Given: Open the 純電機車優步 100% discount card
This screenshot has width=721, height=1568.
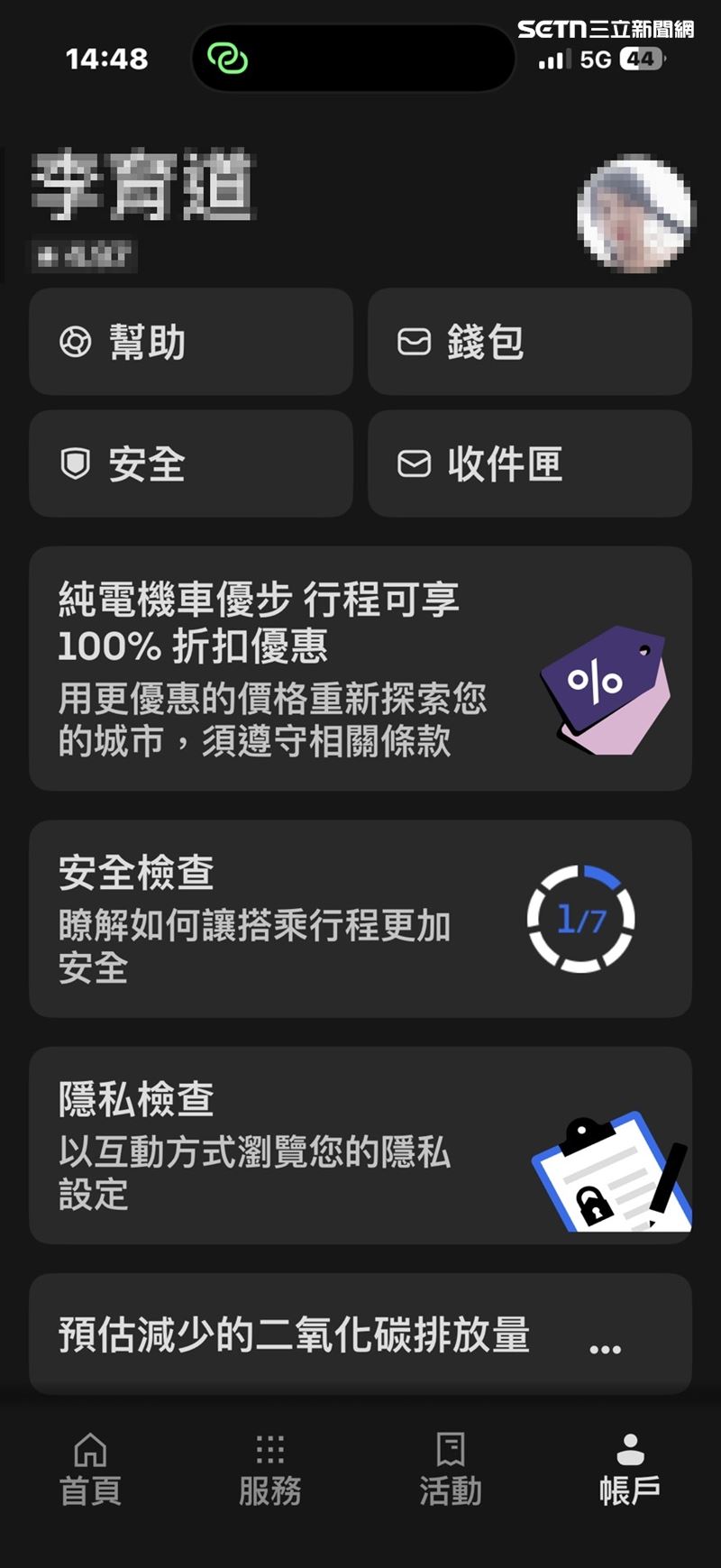Looking at the screenshot, I should [360, 668].
